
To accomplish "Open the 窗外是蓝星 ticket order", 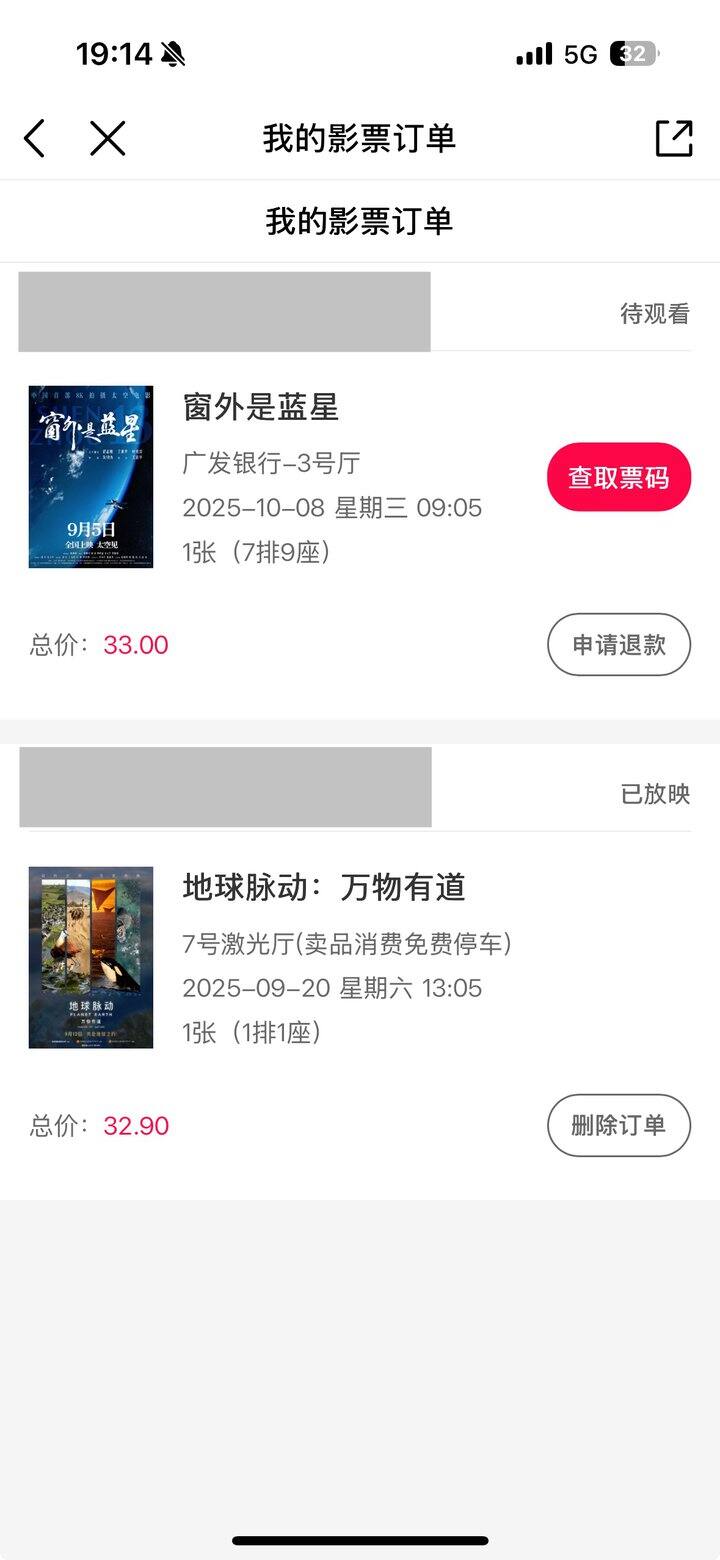I will (261, 407).
